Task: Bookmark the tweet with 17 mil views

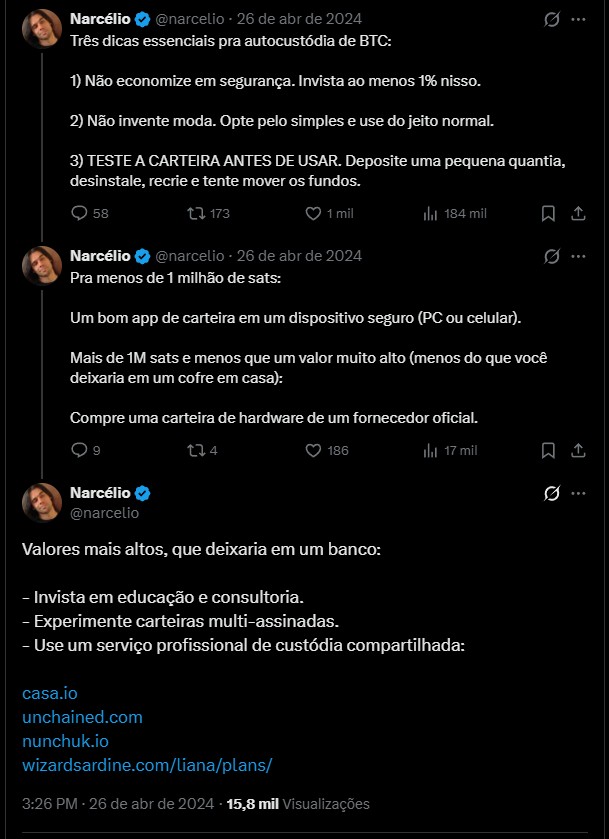Action: (x=548, y=450)
